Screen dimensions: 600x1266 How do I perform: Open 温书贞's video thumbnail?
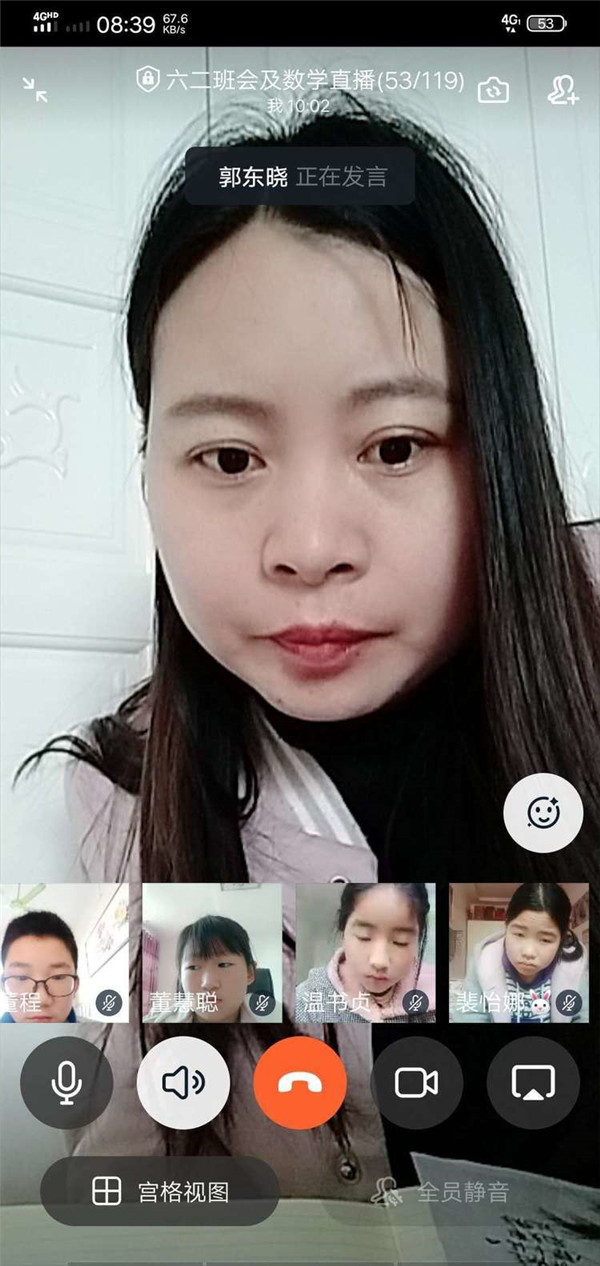coord(363,952)
